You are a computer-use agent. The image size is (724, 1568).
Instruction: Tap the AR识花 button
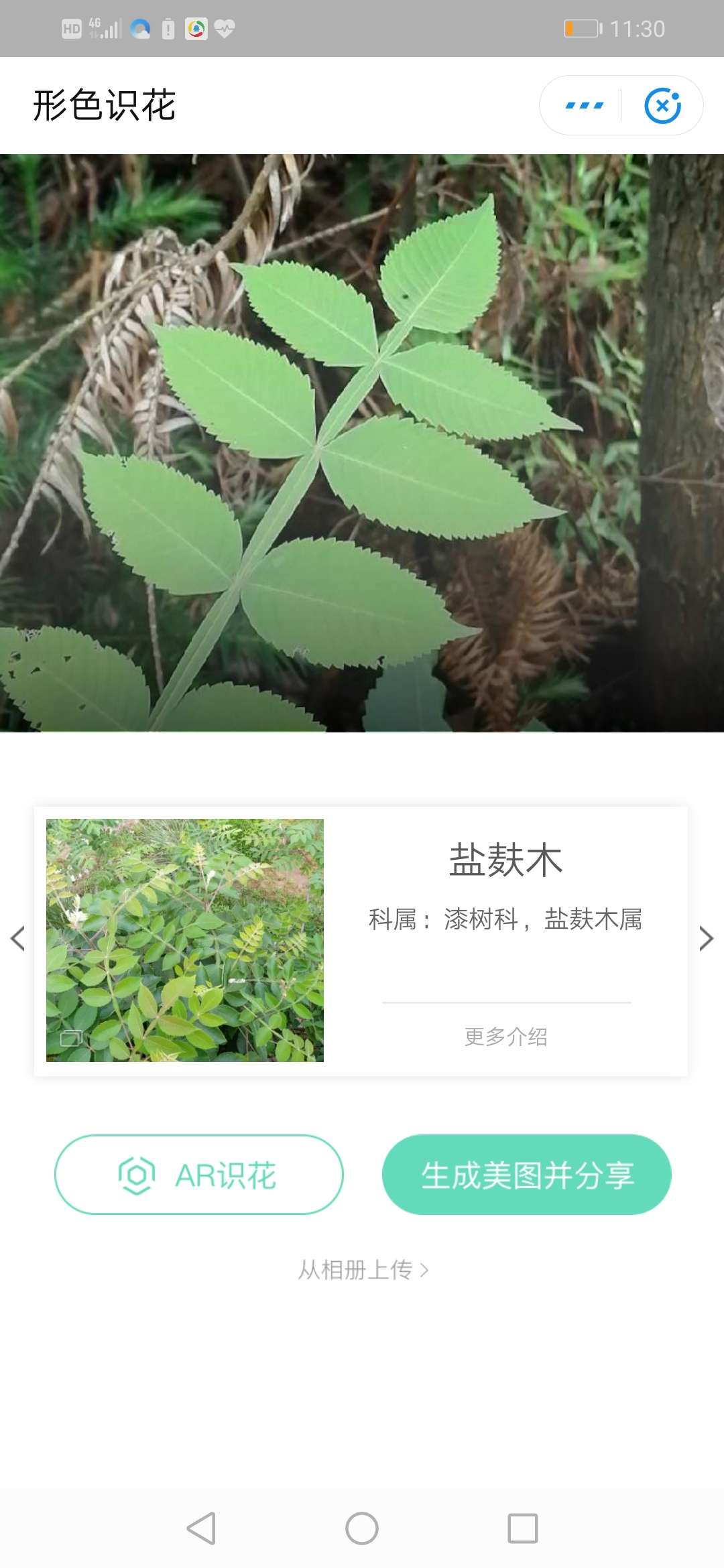[x=200, y=1174]
